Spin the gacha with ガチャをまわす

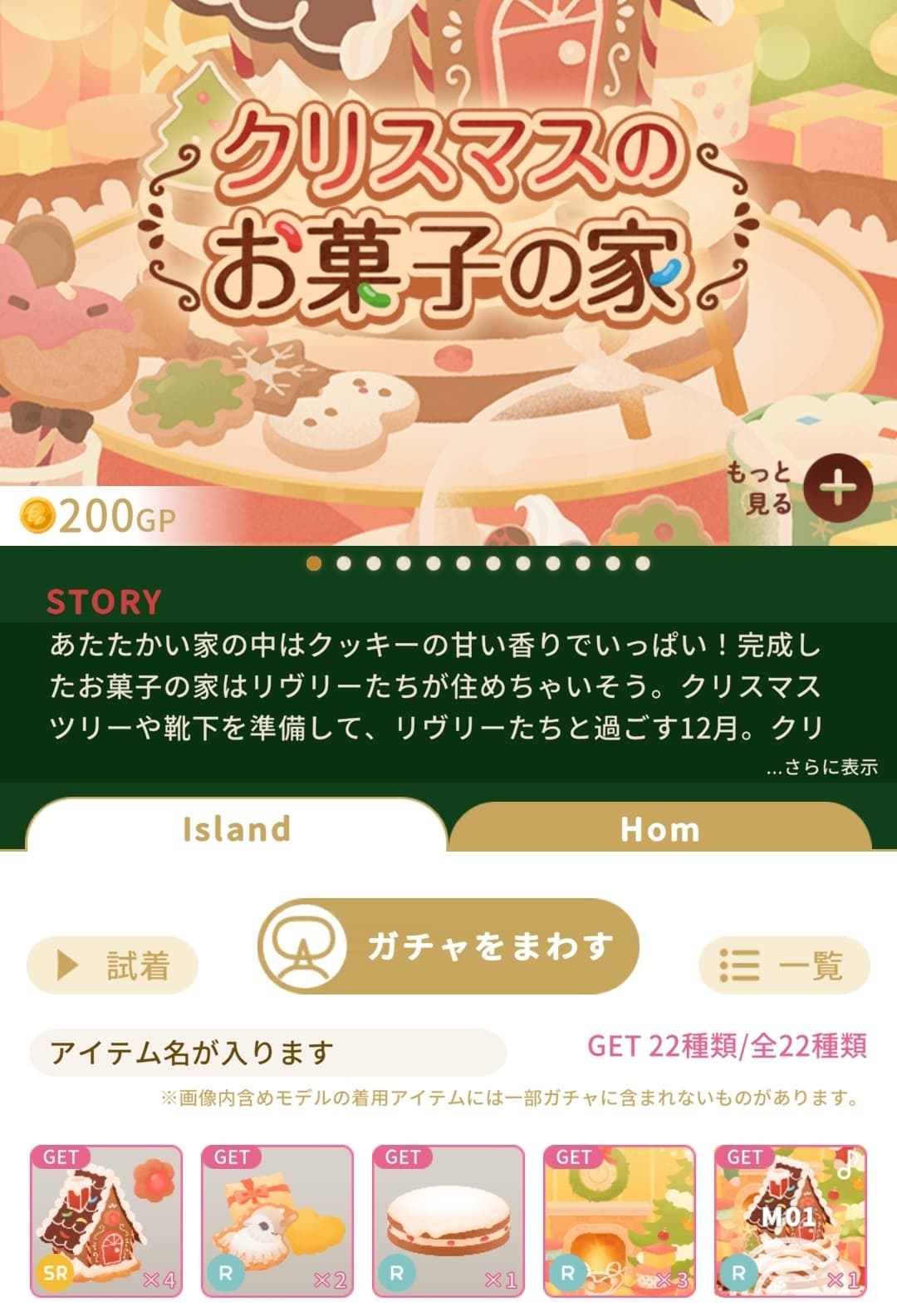(448, 946)
